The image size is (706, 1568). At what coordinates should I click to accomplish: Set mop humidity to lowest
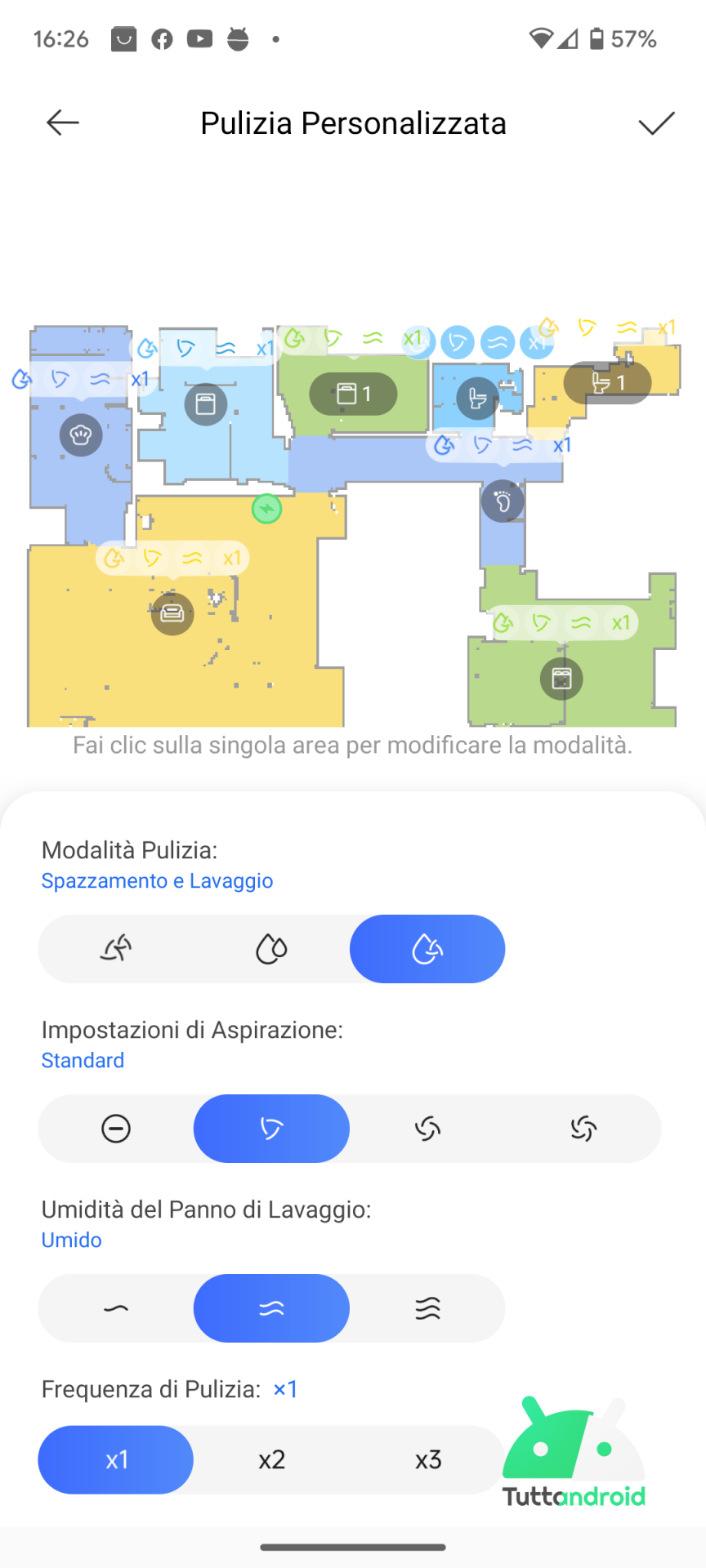click(116, 1308)
